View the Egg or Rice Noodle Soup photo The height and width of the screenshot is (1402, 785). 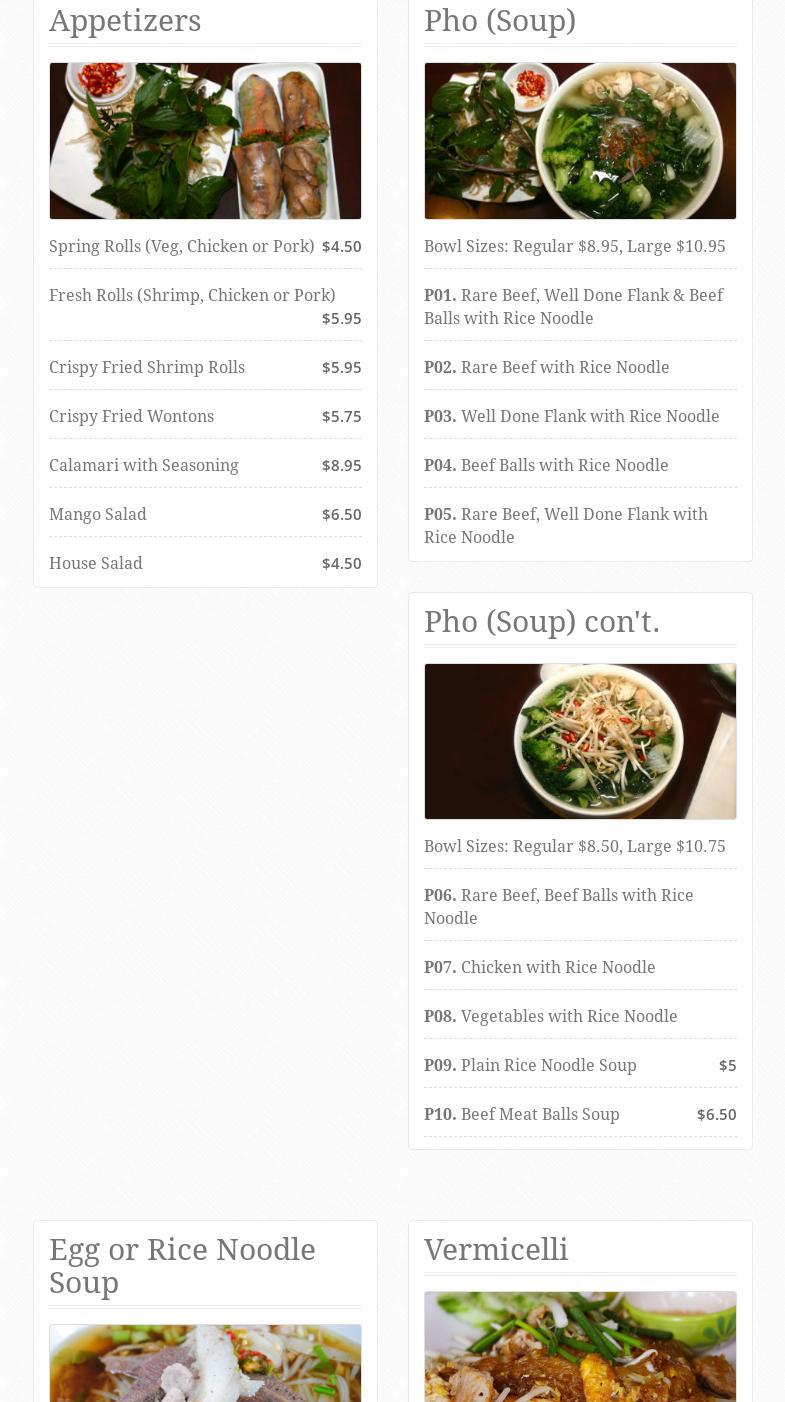[205, 1363]
